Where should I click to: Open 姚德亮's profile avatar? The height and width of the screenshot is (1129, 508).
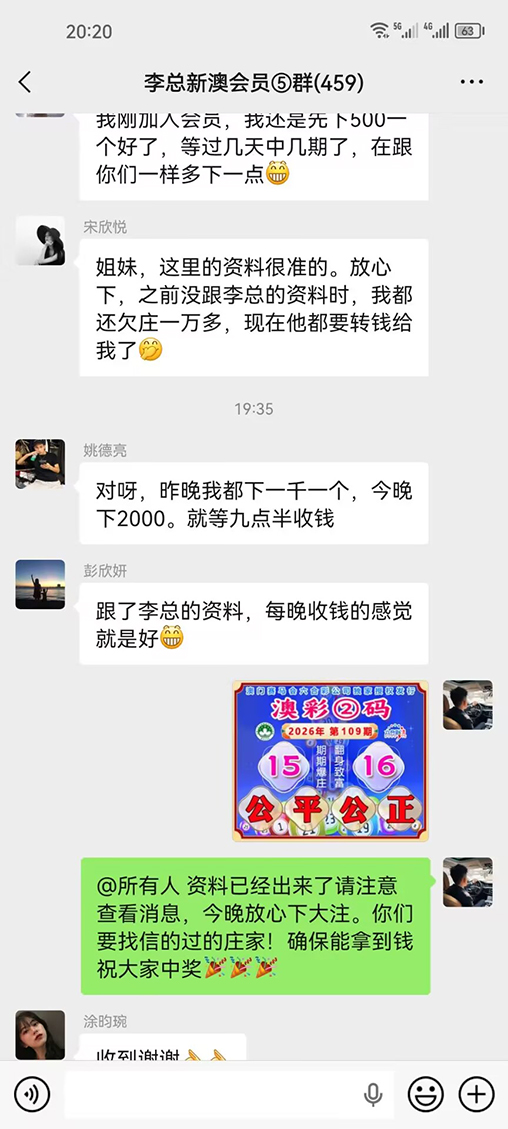[x=40, y=464]
